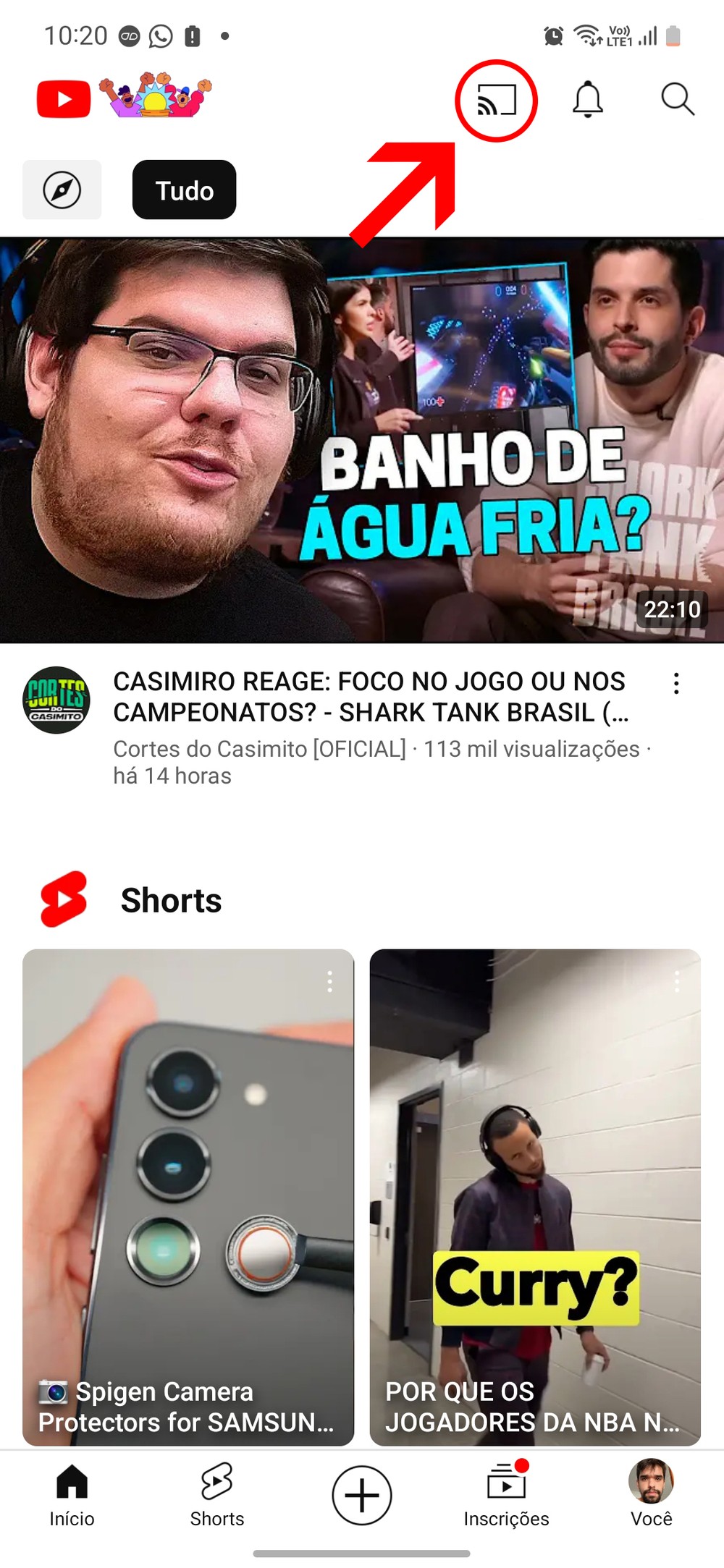Open Cortes do Casimito channel avatar
Viewport: 724px width, 1568px height.
click(x=56, y=700)
